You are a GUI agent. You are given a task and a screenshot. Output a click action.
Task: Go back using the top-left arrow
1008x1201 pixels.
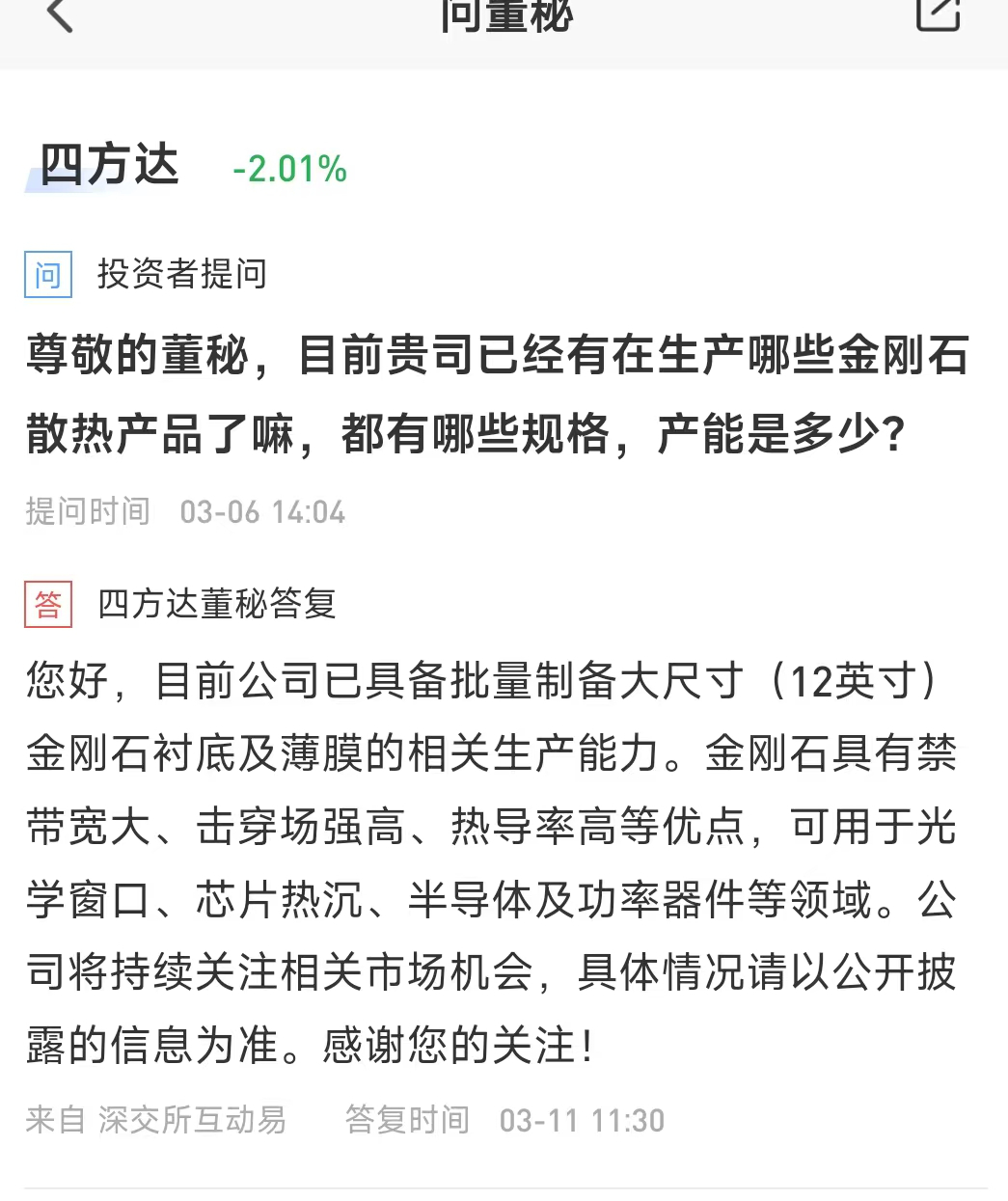pyautogui.click(x=60, y=14)
